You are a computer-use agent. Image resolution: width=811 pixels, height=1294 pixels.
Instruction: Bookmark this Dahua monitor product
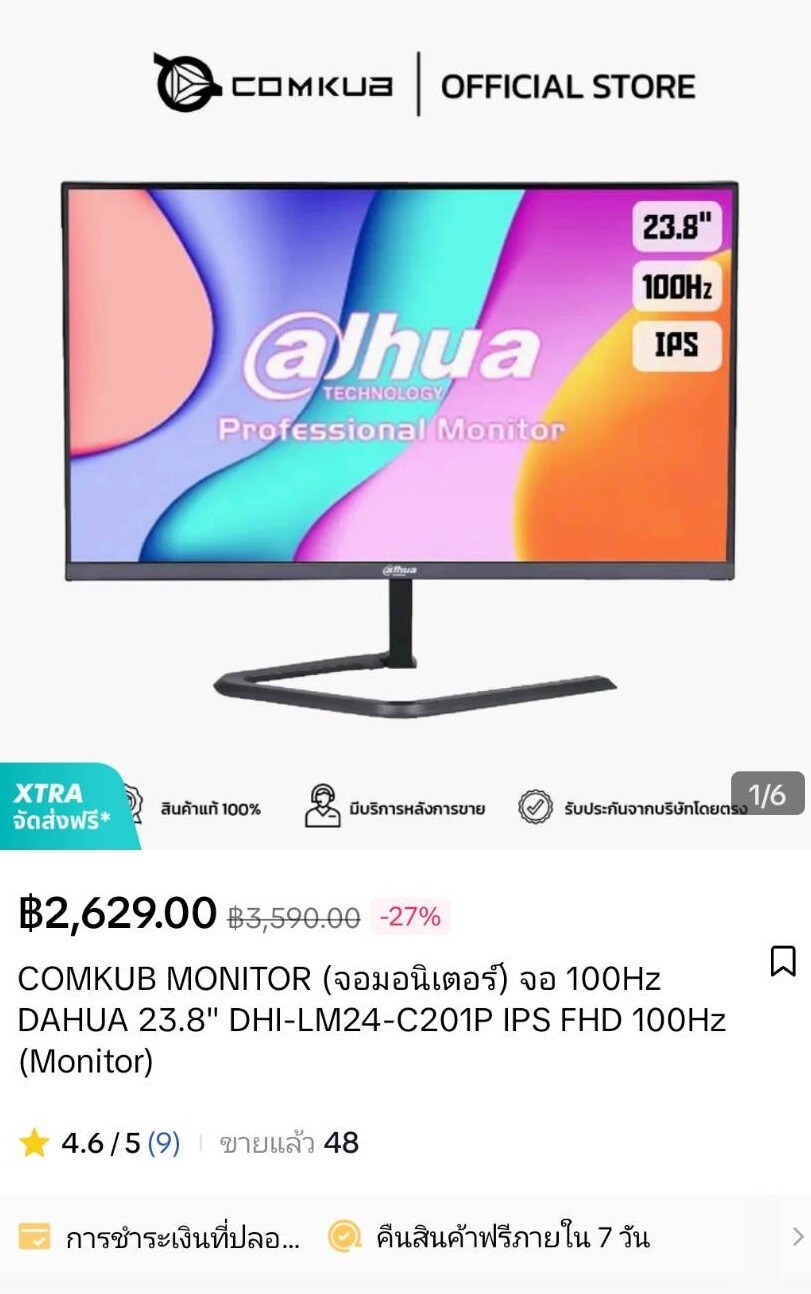coord(783,961)
